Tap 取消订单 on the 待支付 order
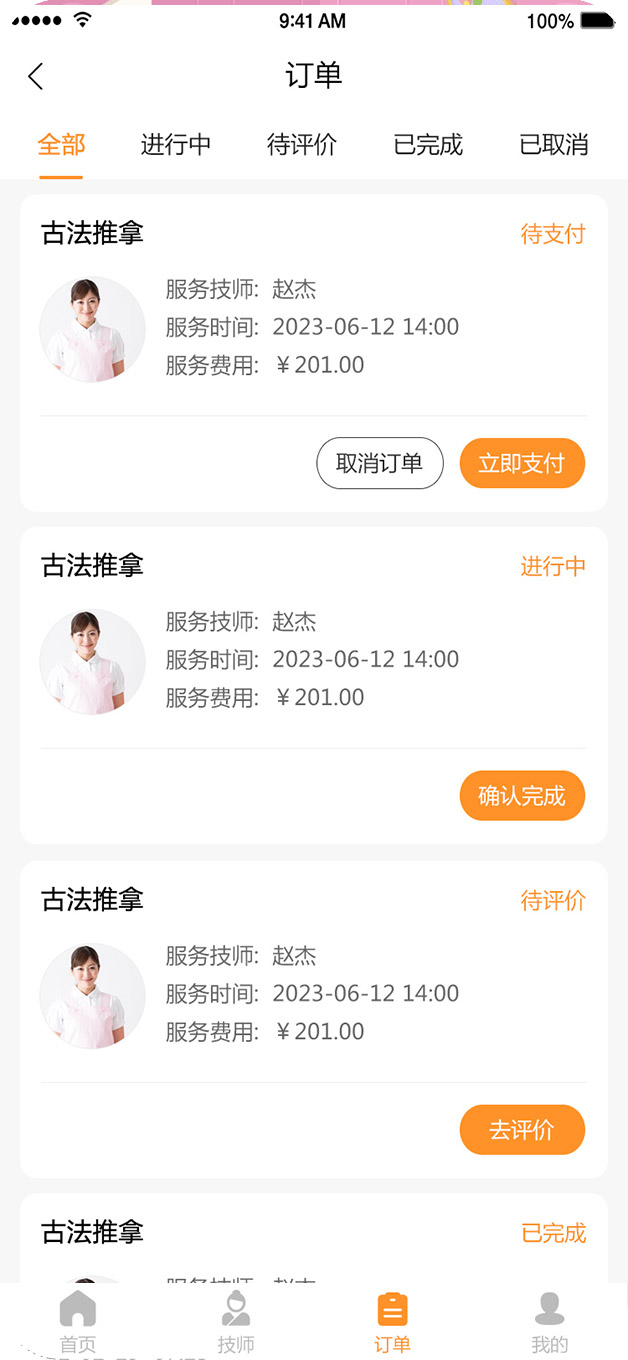Screen dimensions: 628x1360 [x=379, y=463]
